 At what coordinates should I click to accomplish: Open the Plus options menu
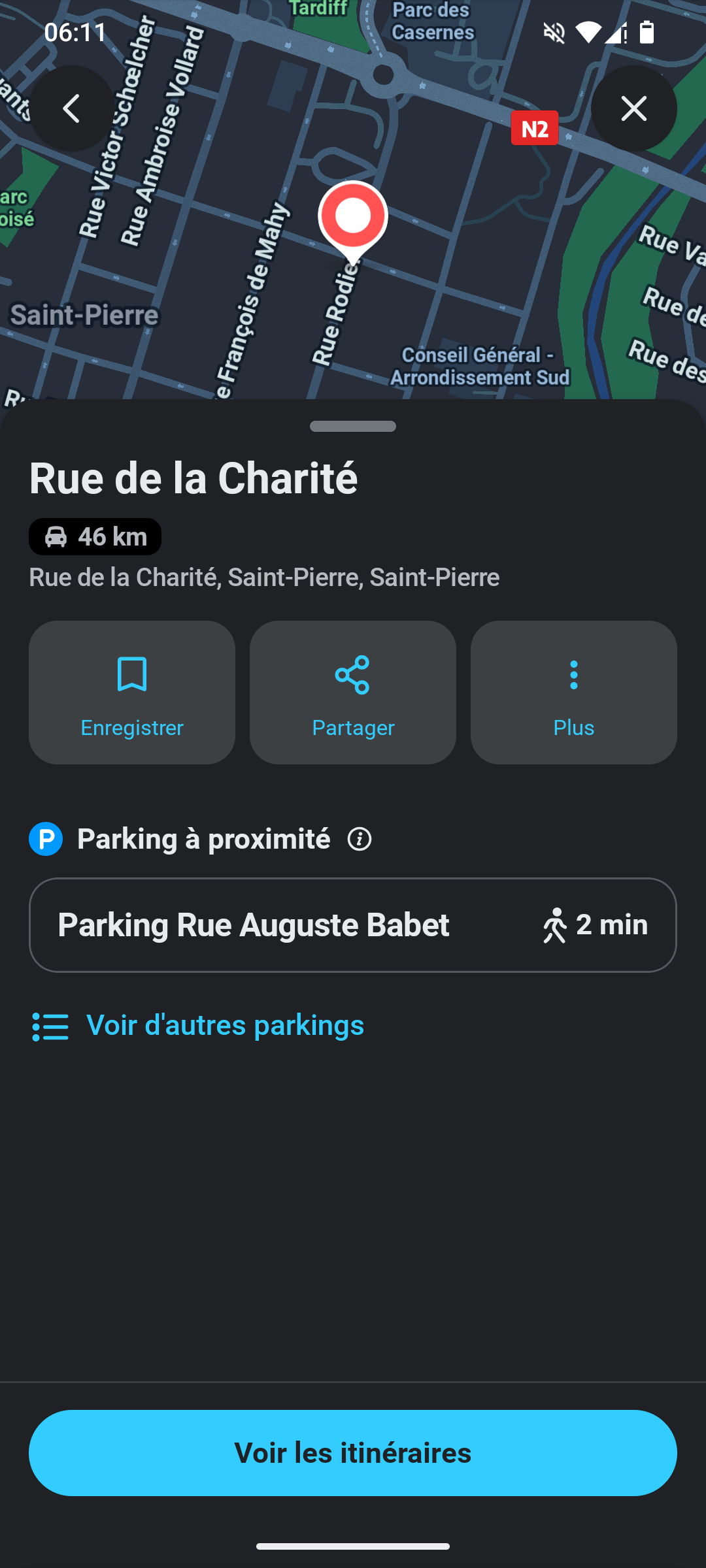coord(573,692)
